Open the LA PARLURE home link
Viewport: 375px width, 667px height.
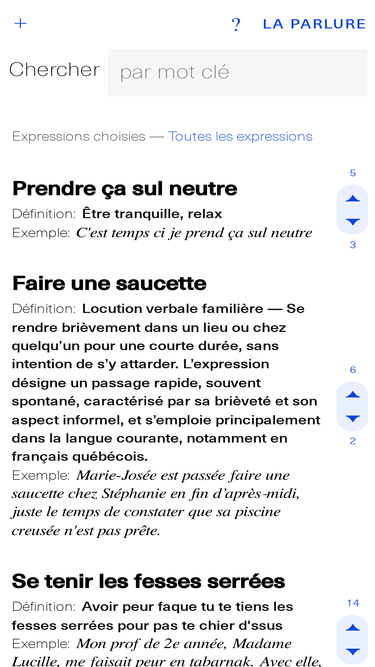(x=314, y=24)
